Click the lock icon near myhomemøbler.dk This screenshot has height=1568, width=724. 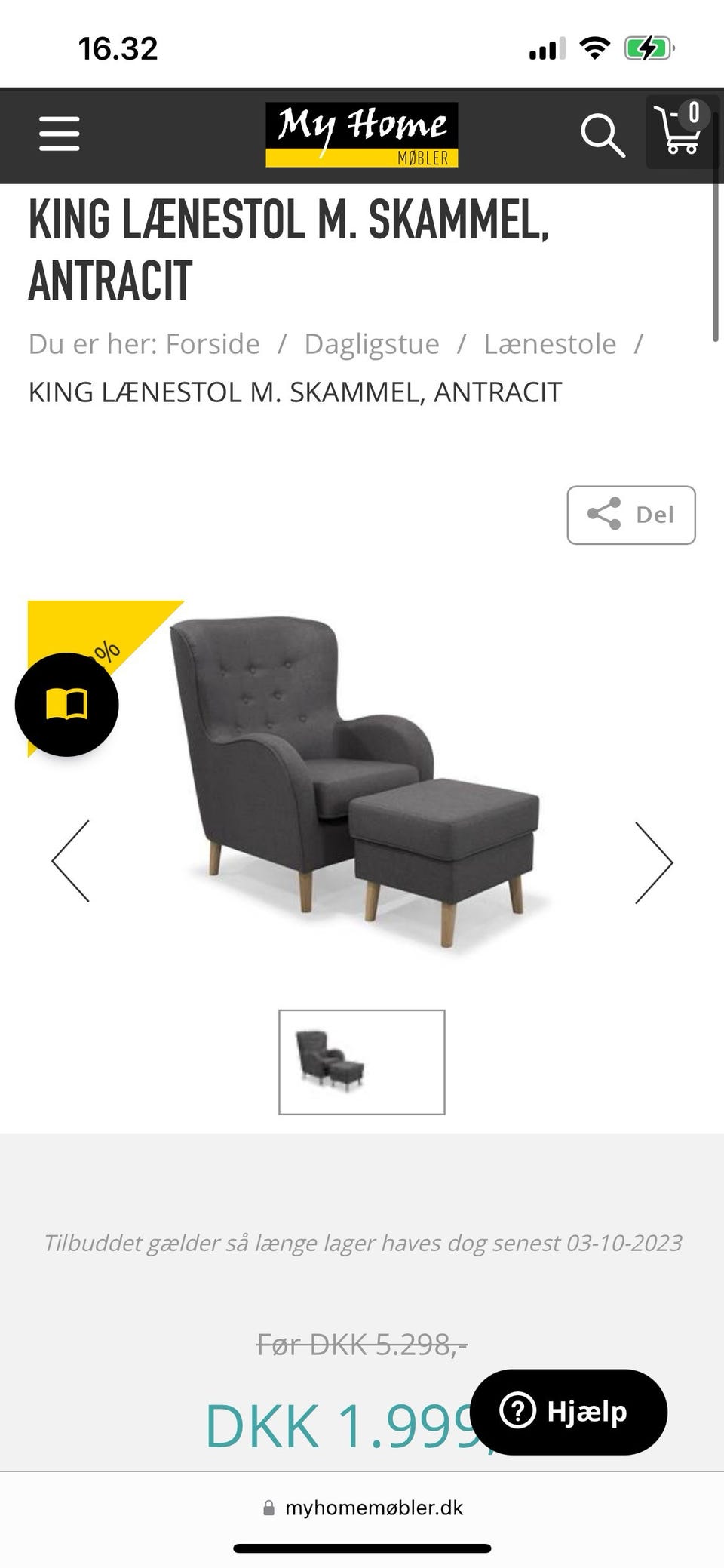click(268, 1508)
